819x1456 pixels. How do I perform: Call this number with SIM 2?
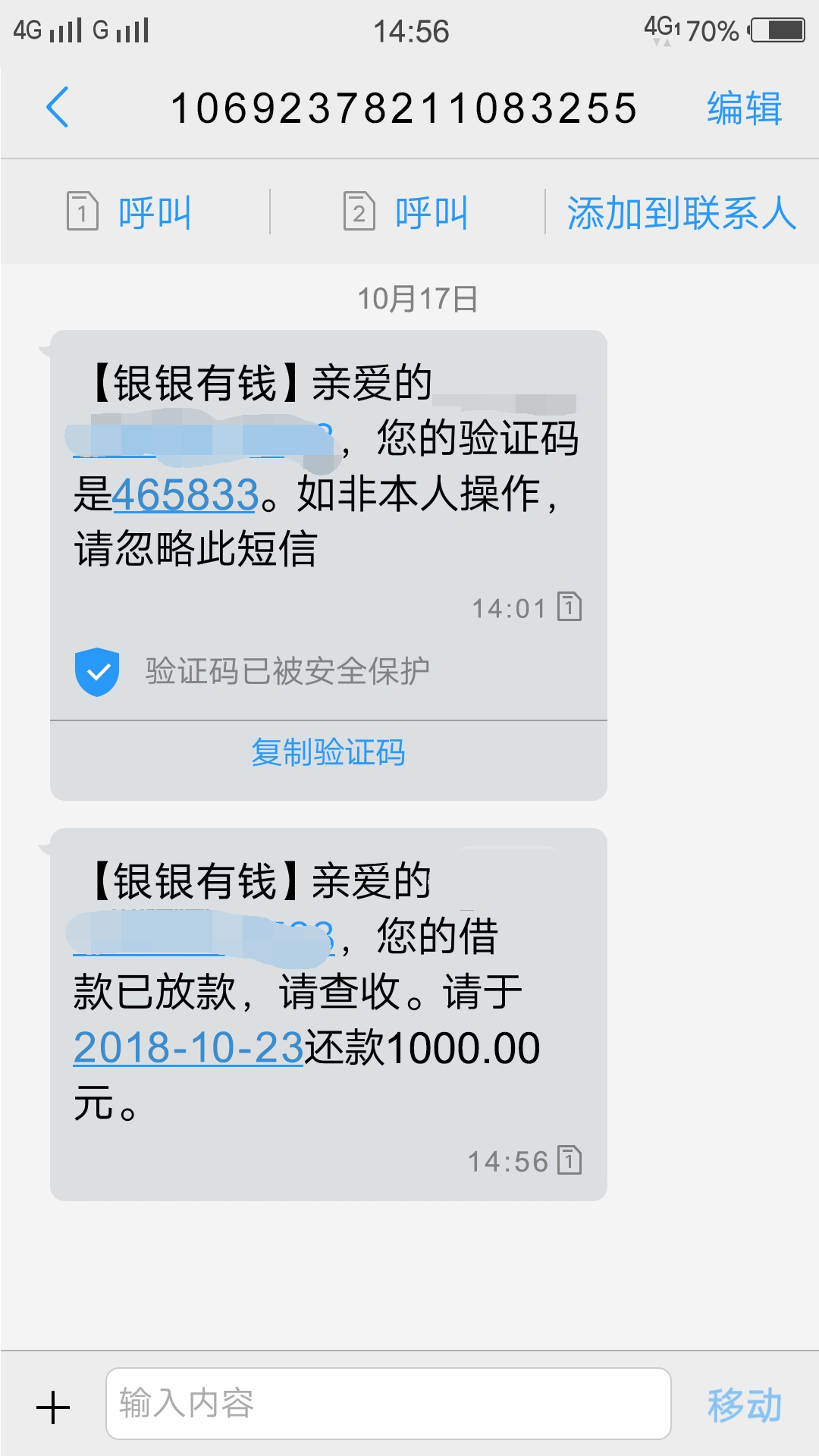point(406,212)
